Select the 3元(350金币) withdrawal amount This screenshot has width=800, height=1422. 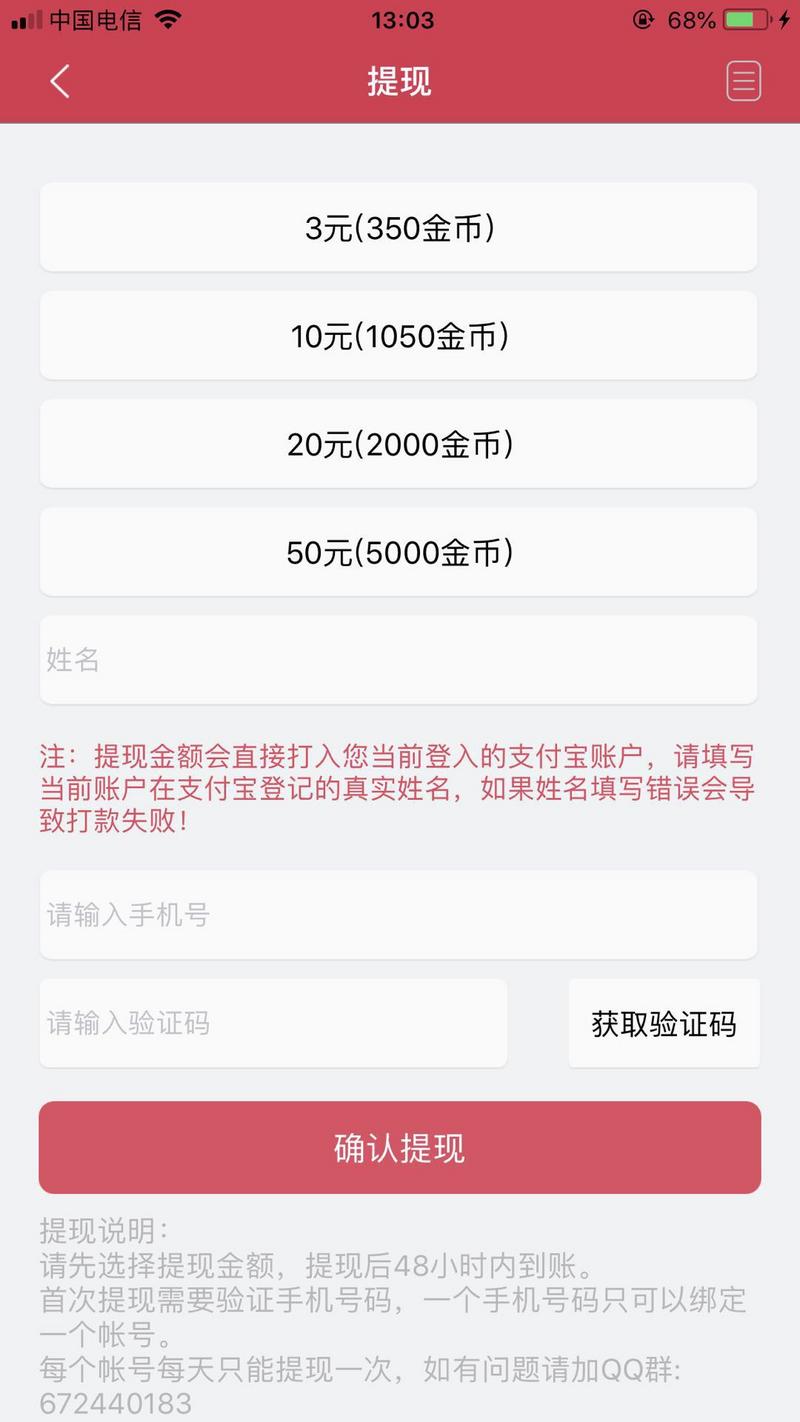point(399,227)
